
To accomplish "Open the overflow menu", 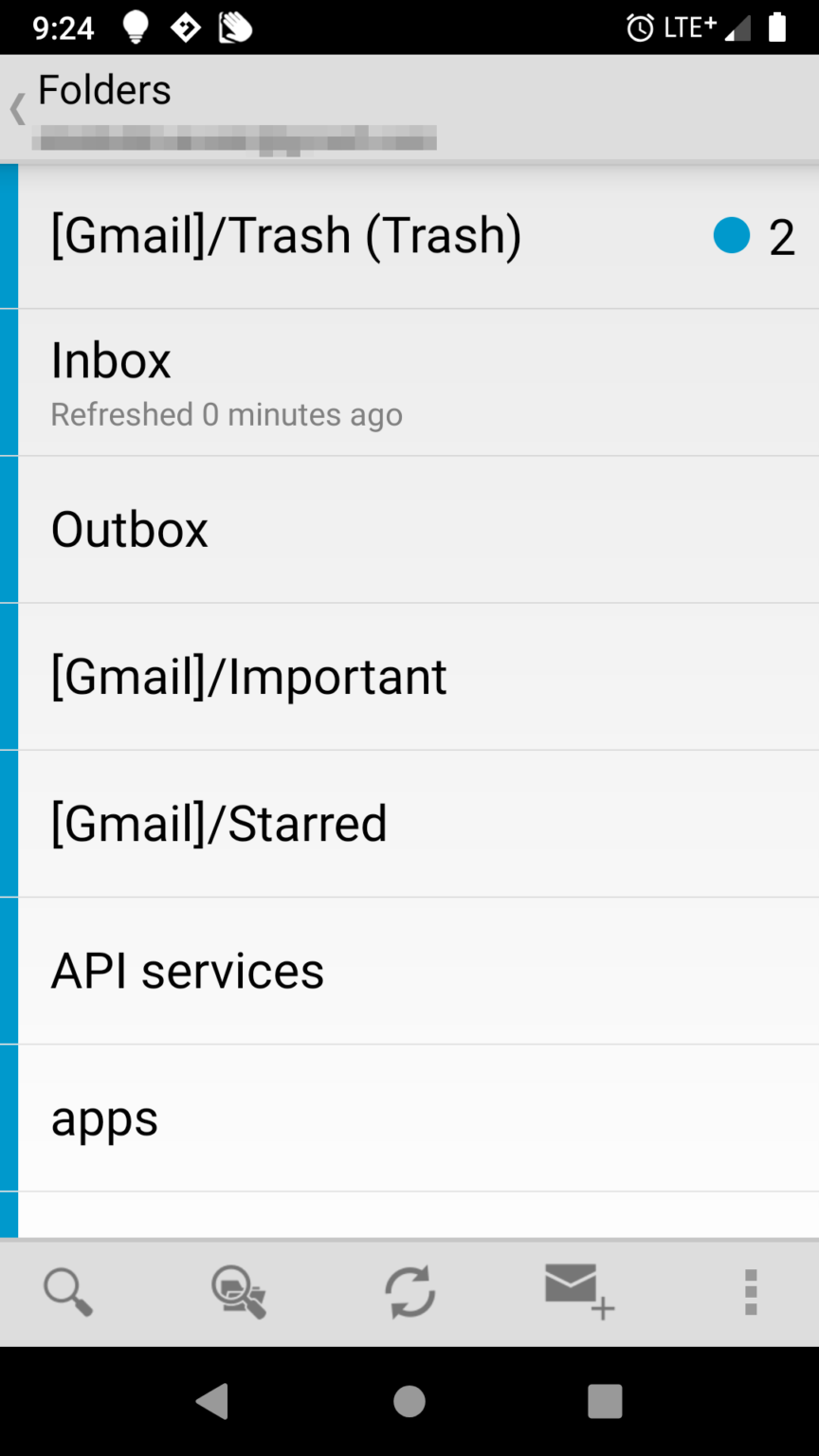I will point(751,1293).
